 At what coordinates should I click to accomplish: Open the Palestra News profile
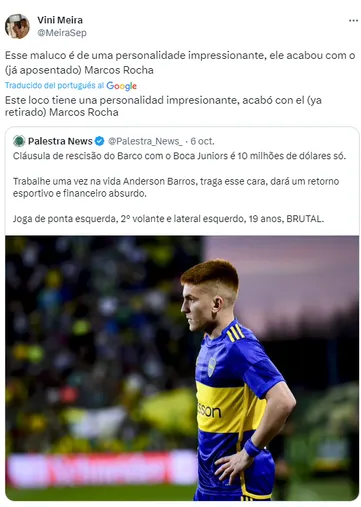pyautogui.click(x=60, y=141)
